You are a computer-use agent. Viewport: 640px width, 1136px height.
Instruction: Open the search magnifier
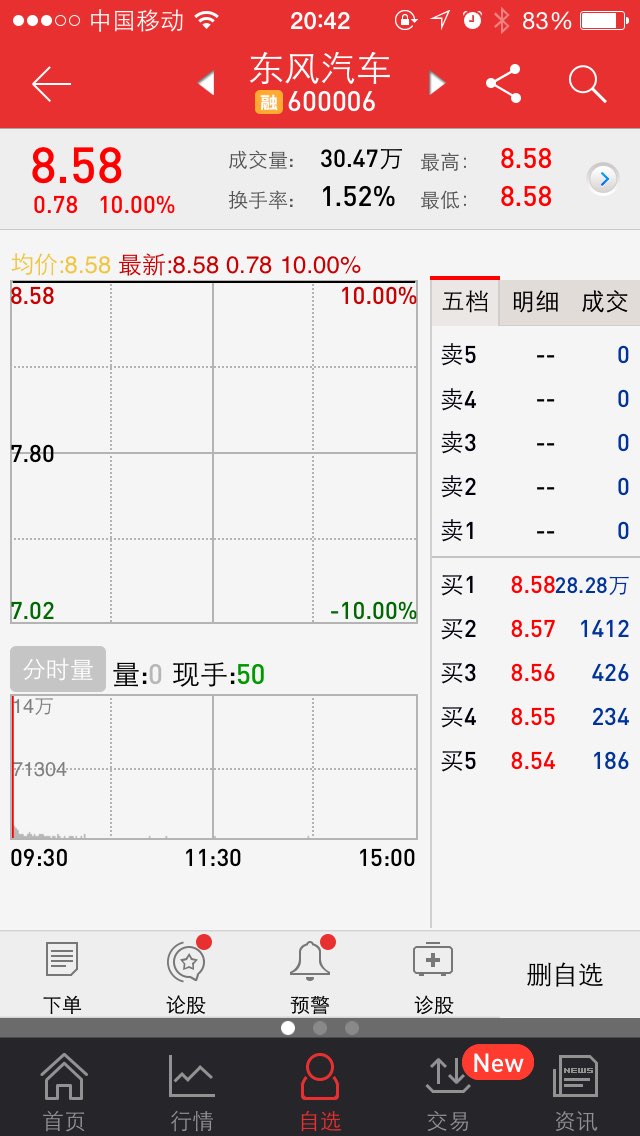point(587,84)
